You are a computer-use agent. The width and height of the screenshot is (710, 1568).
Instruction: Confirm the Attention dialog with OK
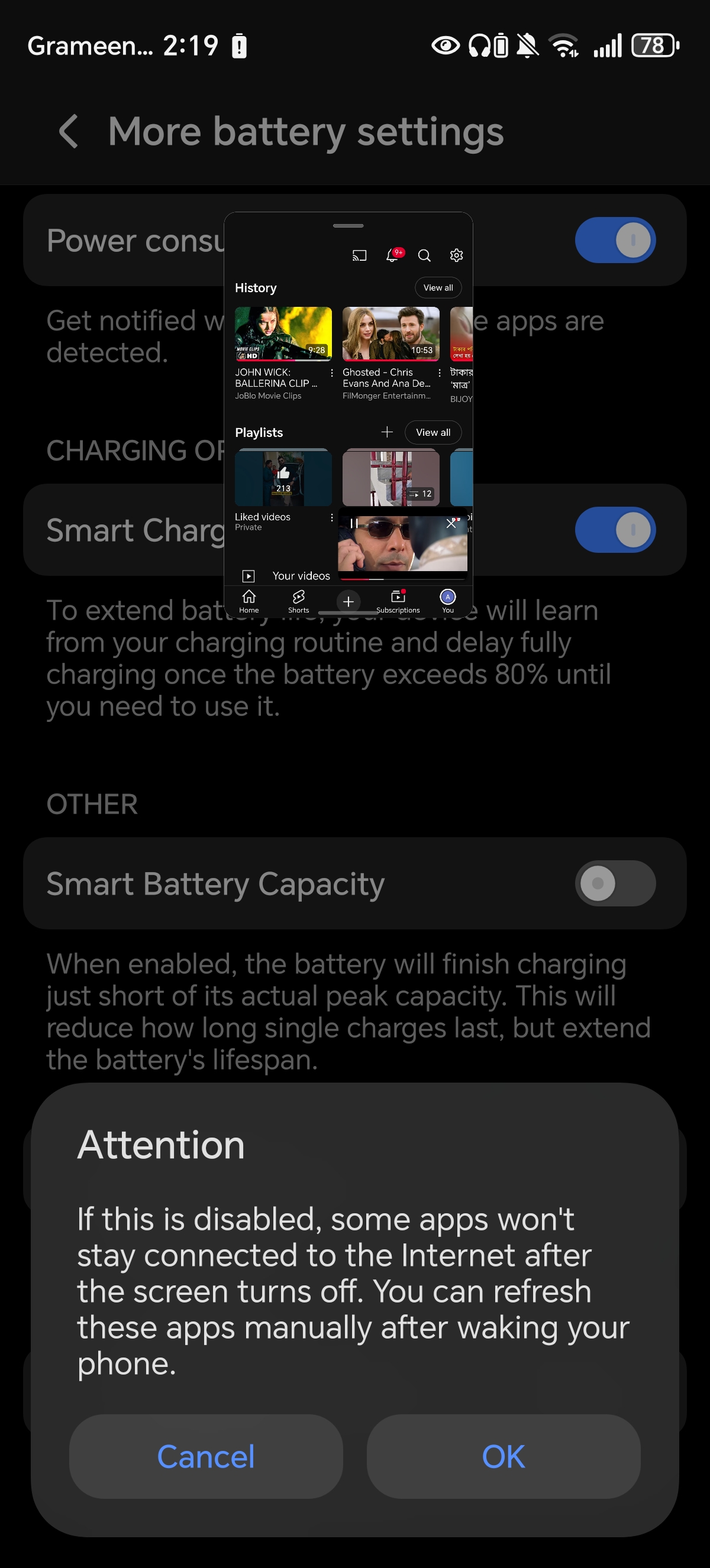click(503, 1456)
